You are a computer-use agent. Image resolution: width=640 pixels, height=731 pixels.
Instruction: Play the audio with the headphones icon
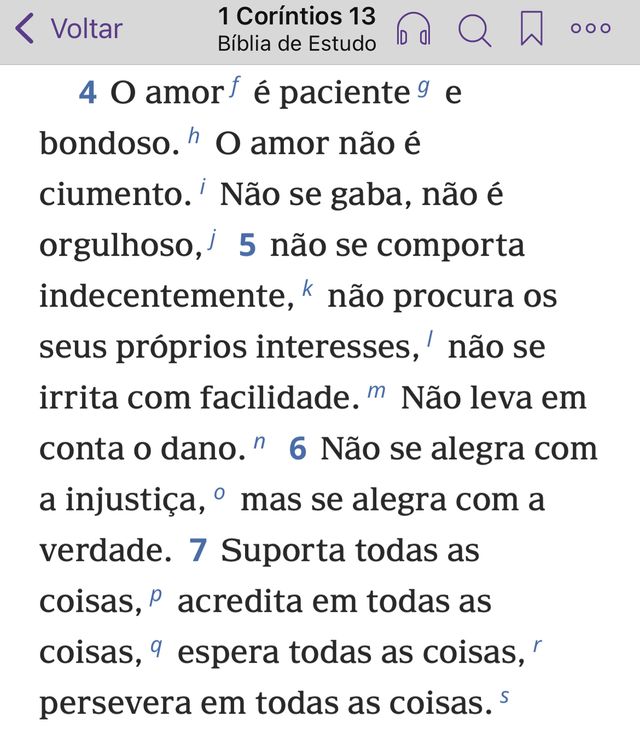[x=413, y=30]
